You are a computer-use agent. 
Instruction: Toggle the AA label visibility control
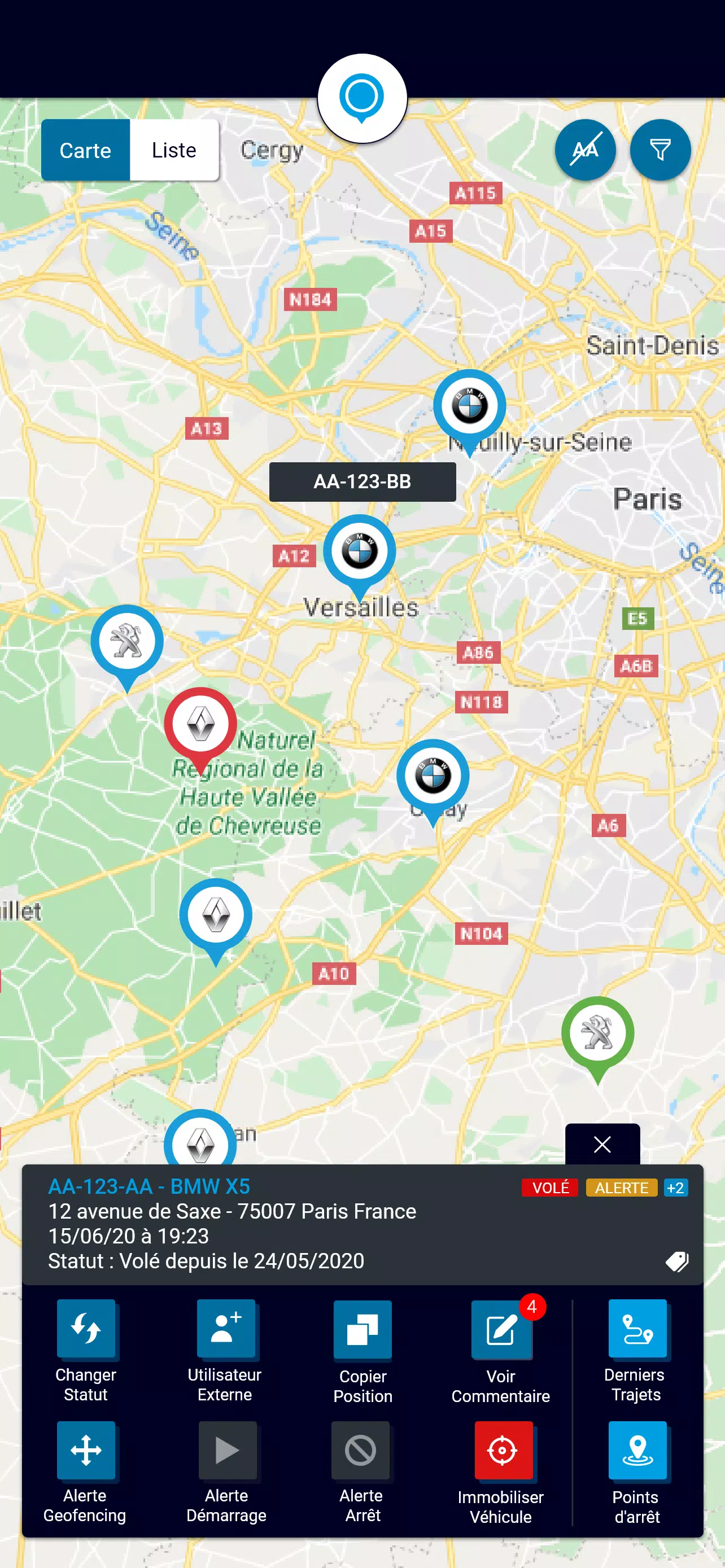[585, 150]
